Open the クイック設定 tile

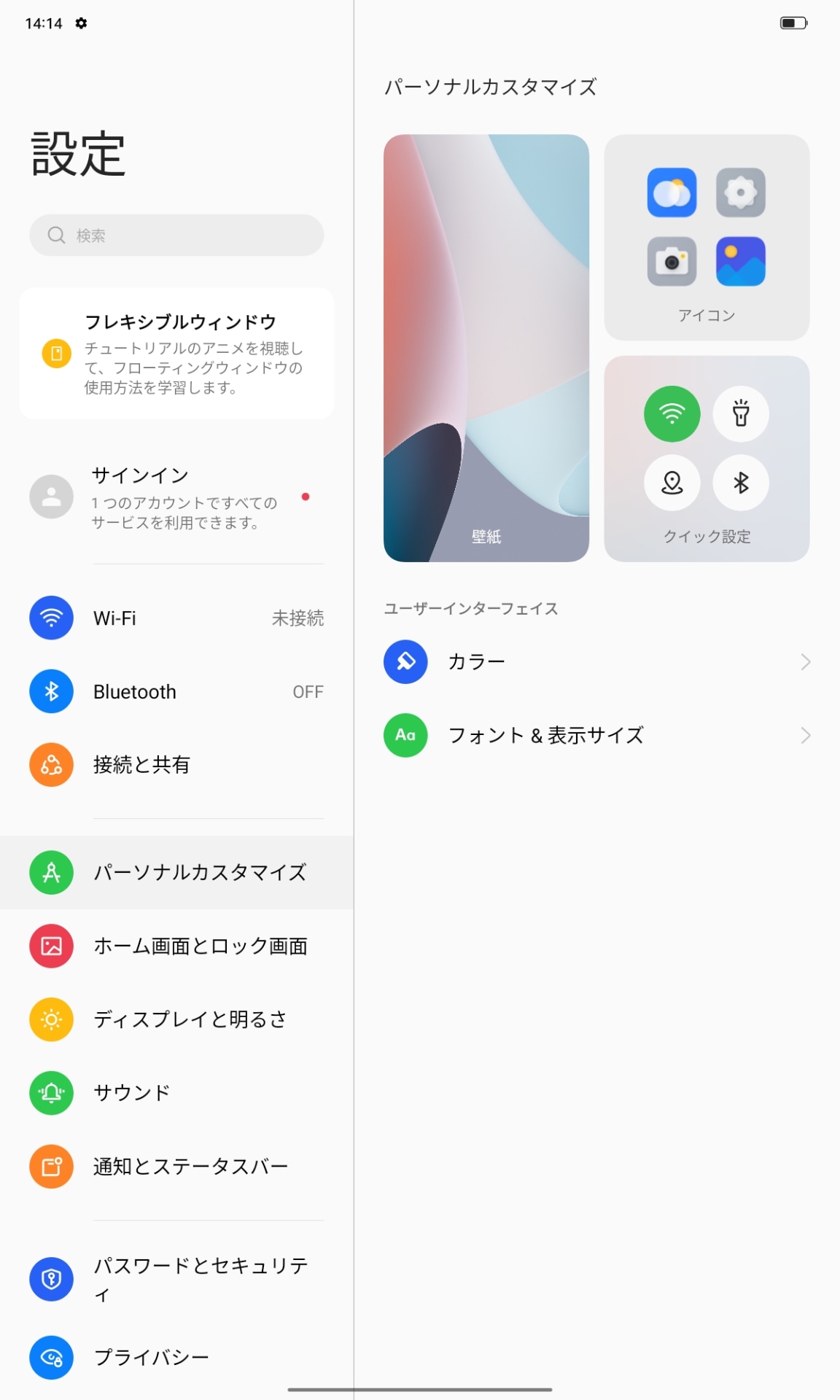point(707,459)
